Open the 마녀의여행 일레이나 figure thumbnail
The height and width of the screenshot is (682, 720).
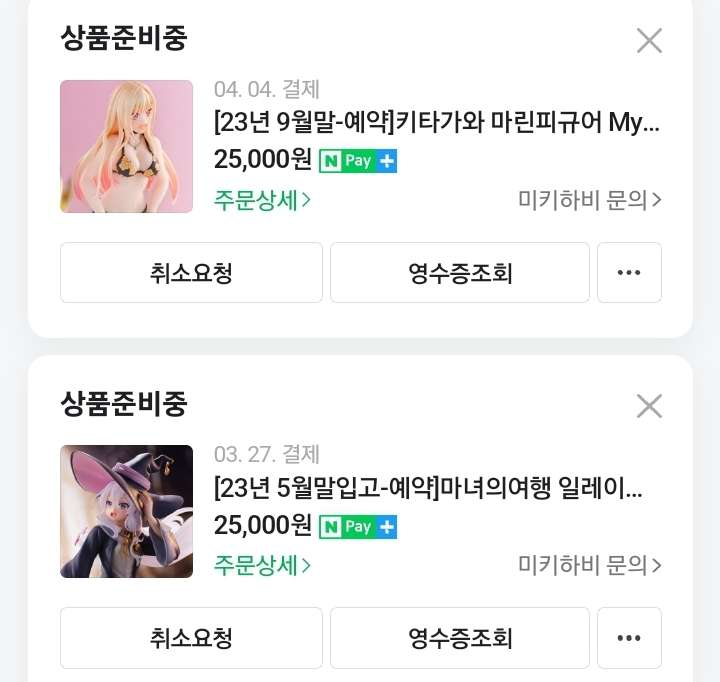tap(126, 511)
